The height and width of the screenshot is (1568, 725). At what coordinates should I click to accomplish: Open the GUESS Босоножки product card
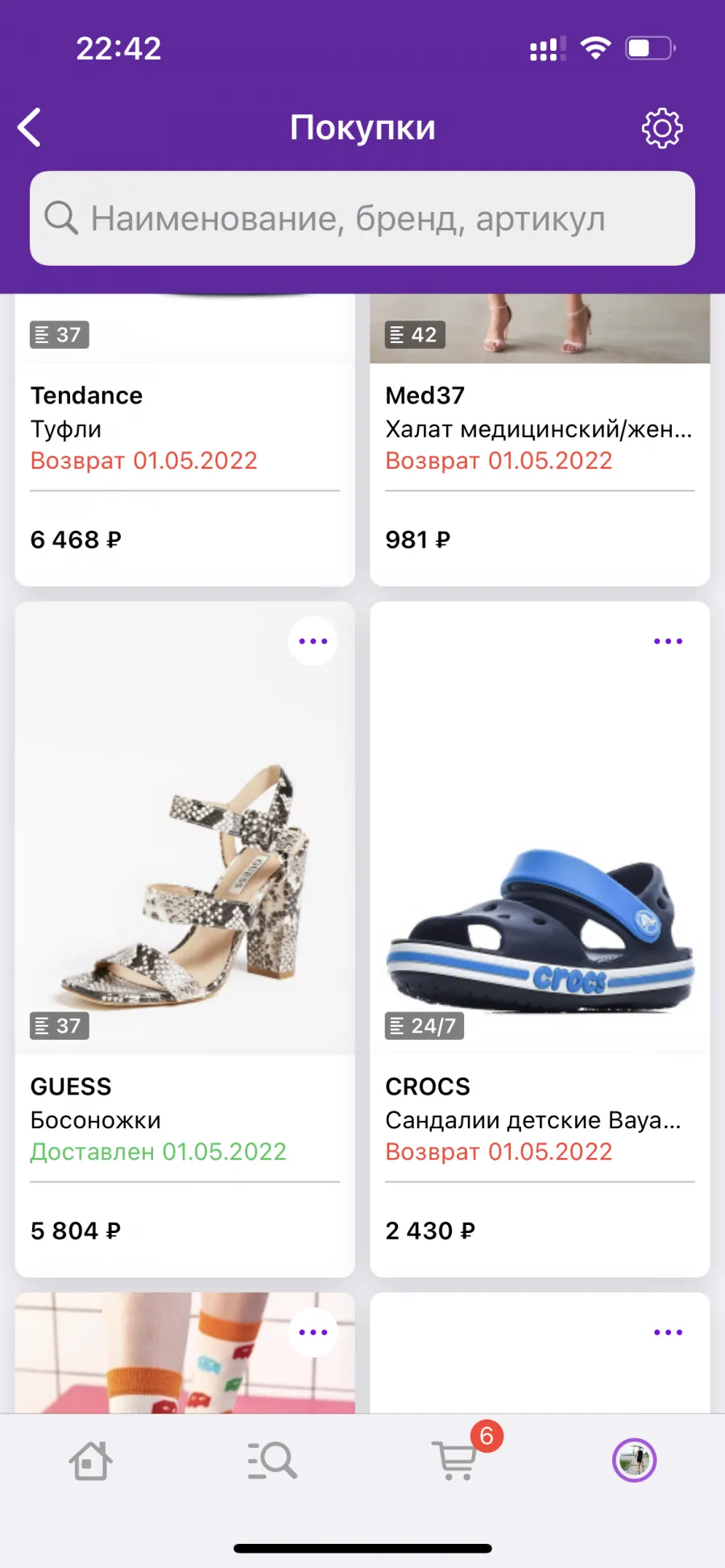click(x=184, y=939)
